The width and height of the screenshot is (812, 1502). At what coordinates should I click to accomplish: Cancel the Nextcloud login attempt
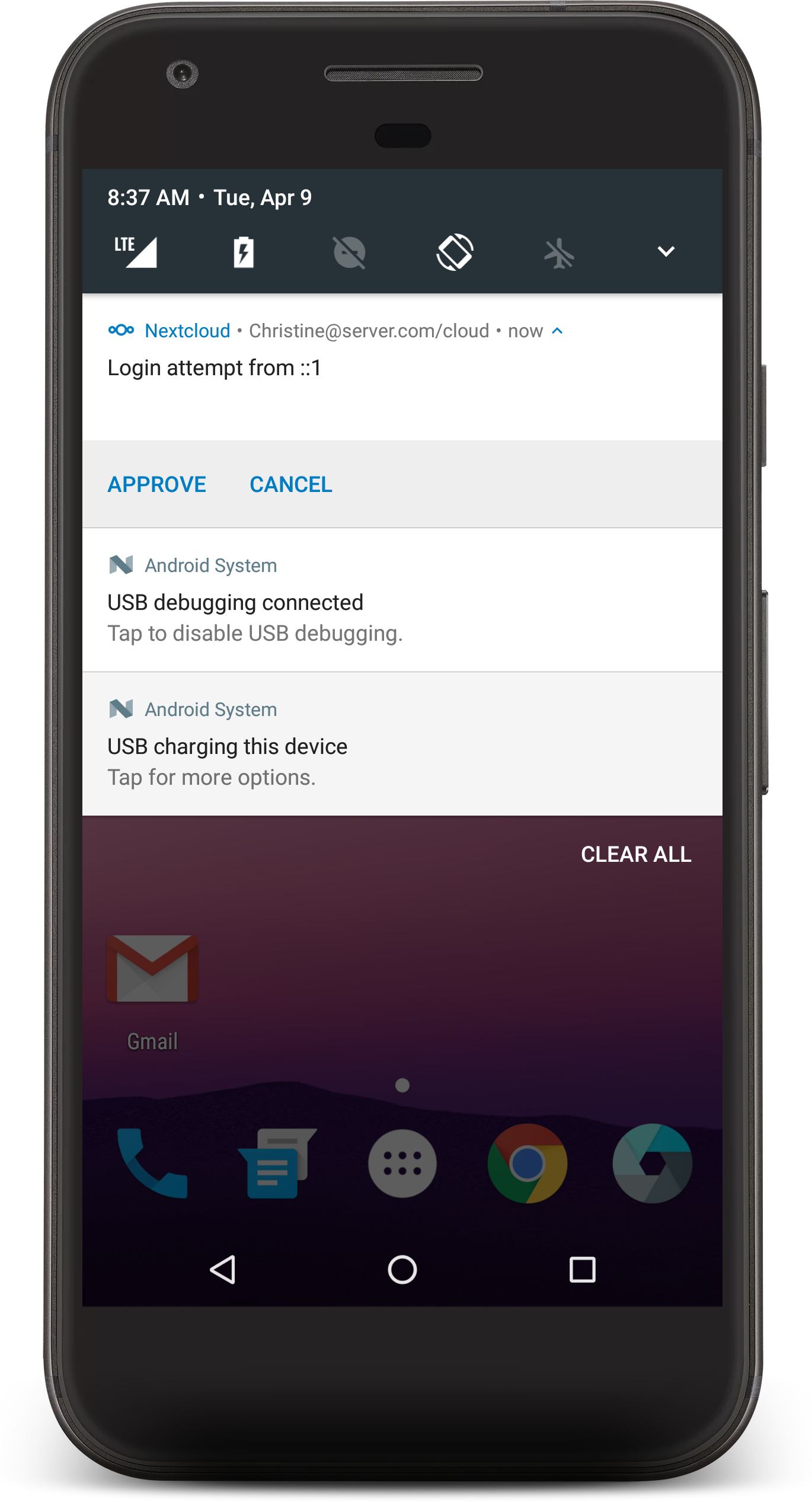(290, 484)
